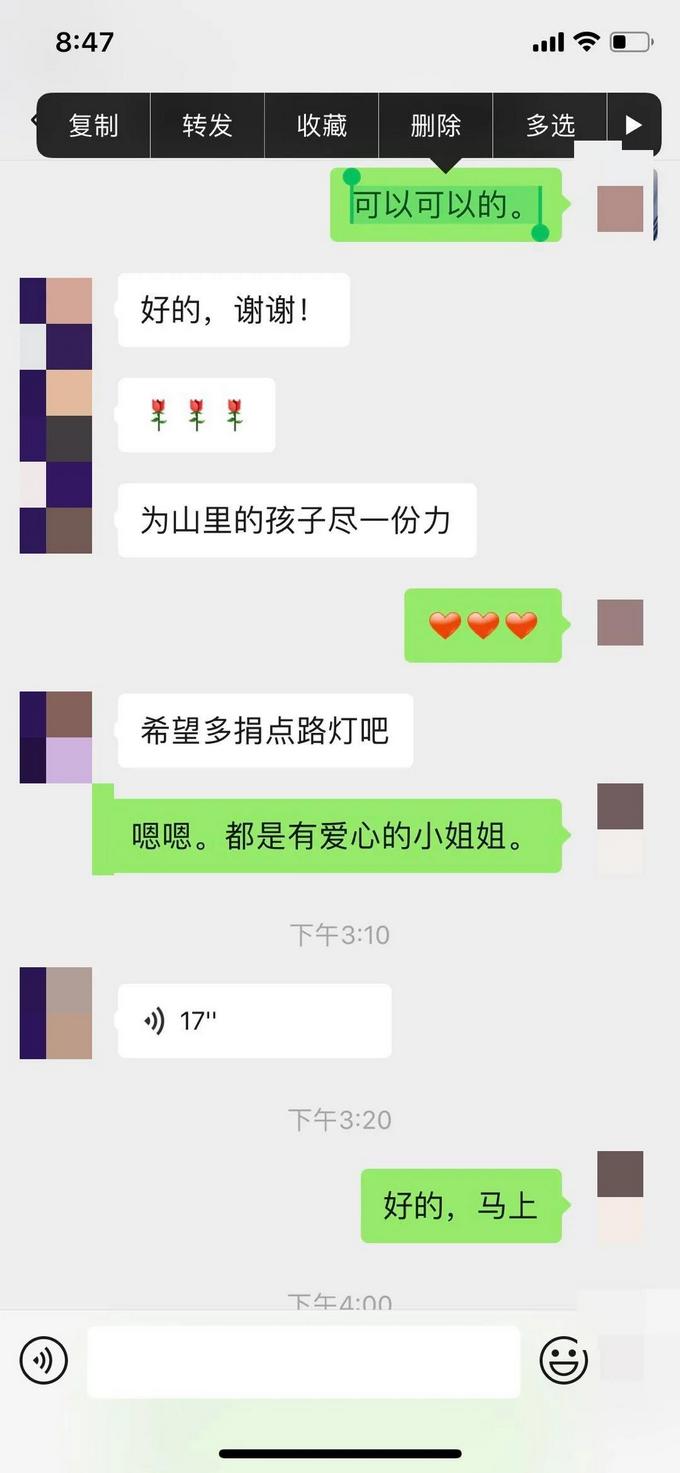The width and height of the screenshot is (680, 1473).
Task: Show more options with the right arrow
Action: (633, 125)
